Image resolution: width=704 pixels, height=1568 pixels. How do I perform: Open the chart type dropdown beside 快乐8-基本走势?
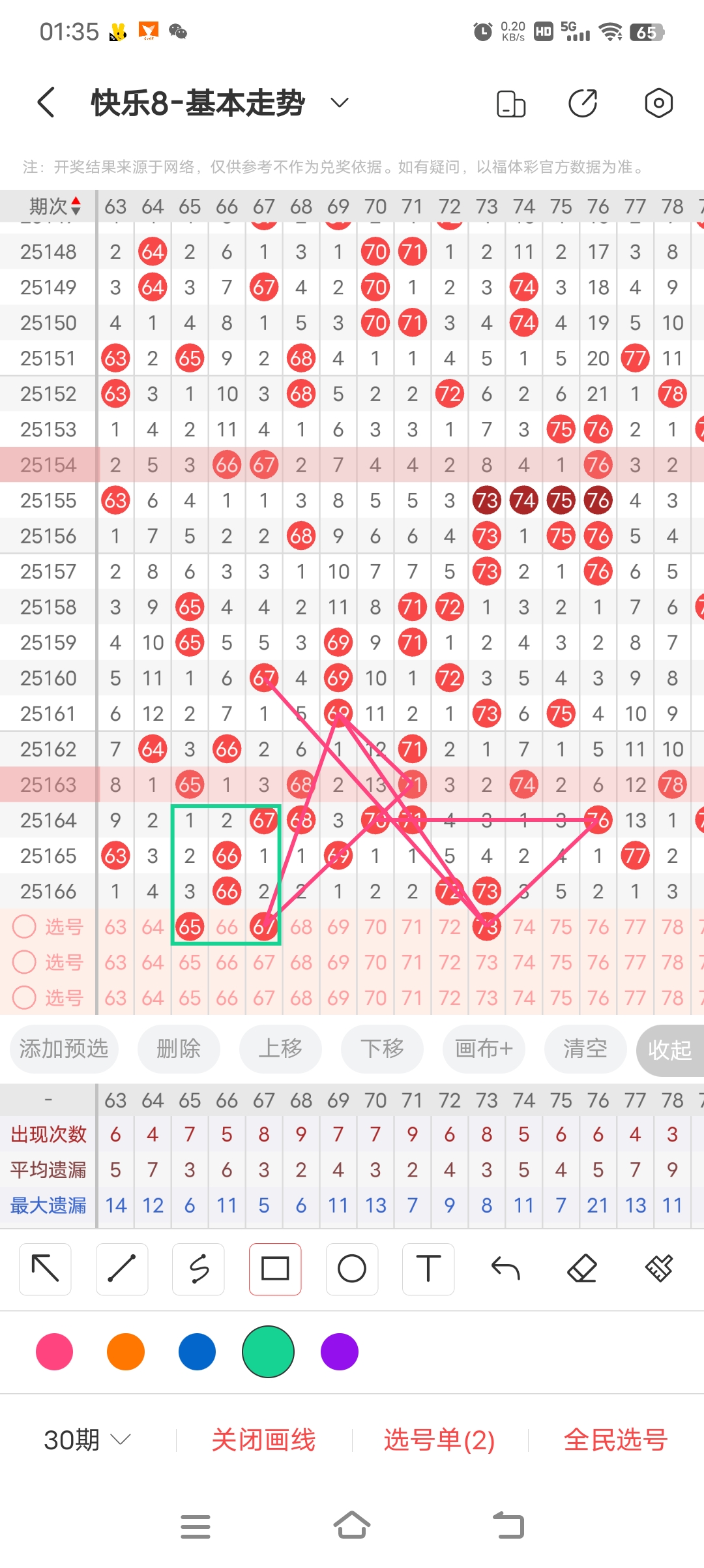pos(338,102)
